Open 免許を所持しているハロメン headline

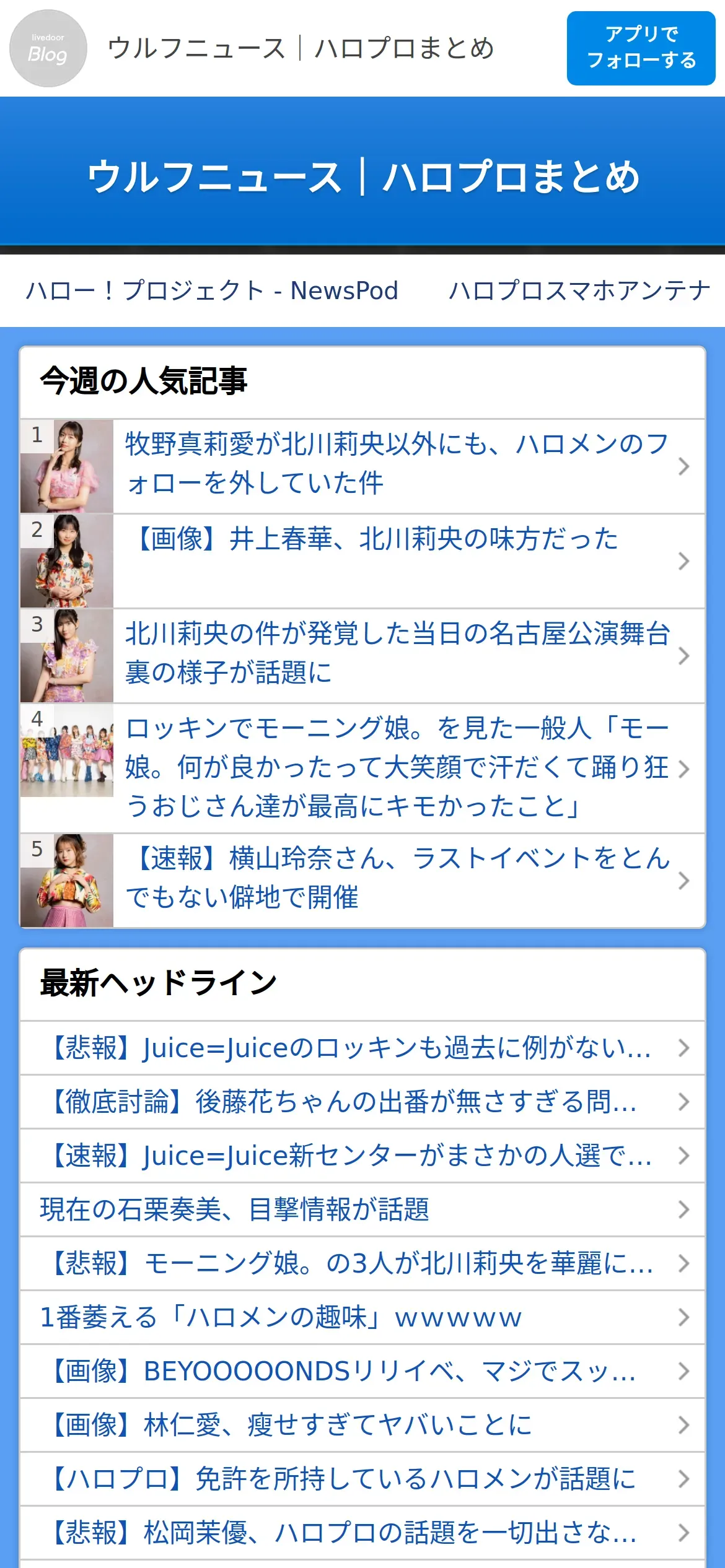pyautogui.click(x=343, y=1479)
